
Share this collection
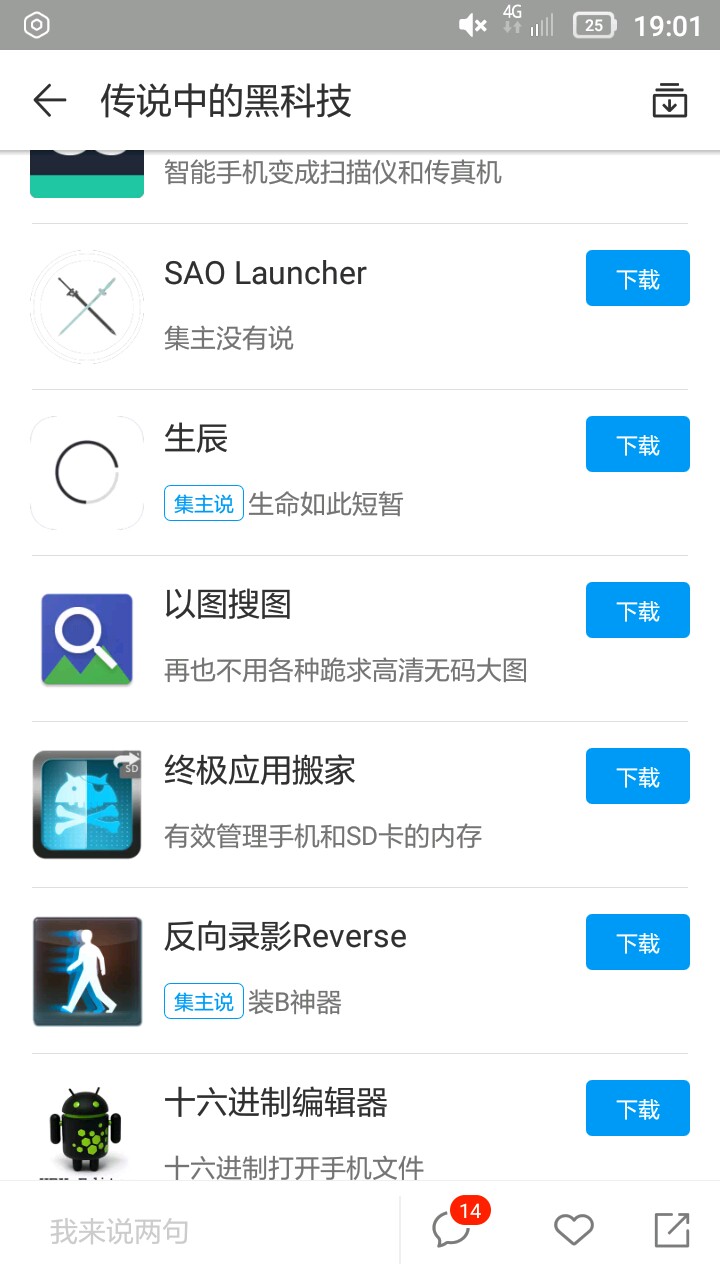[671, 1230]
